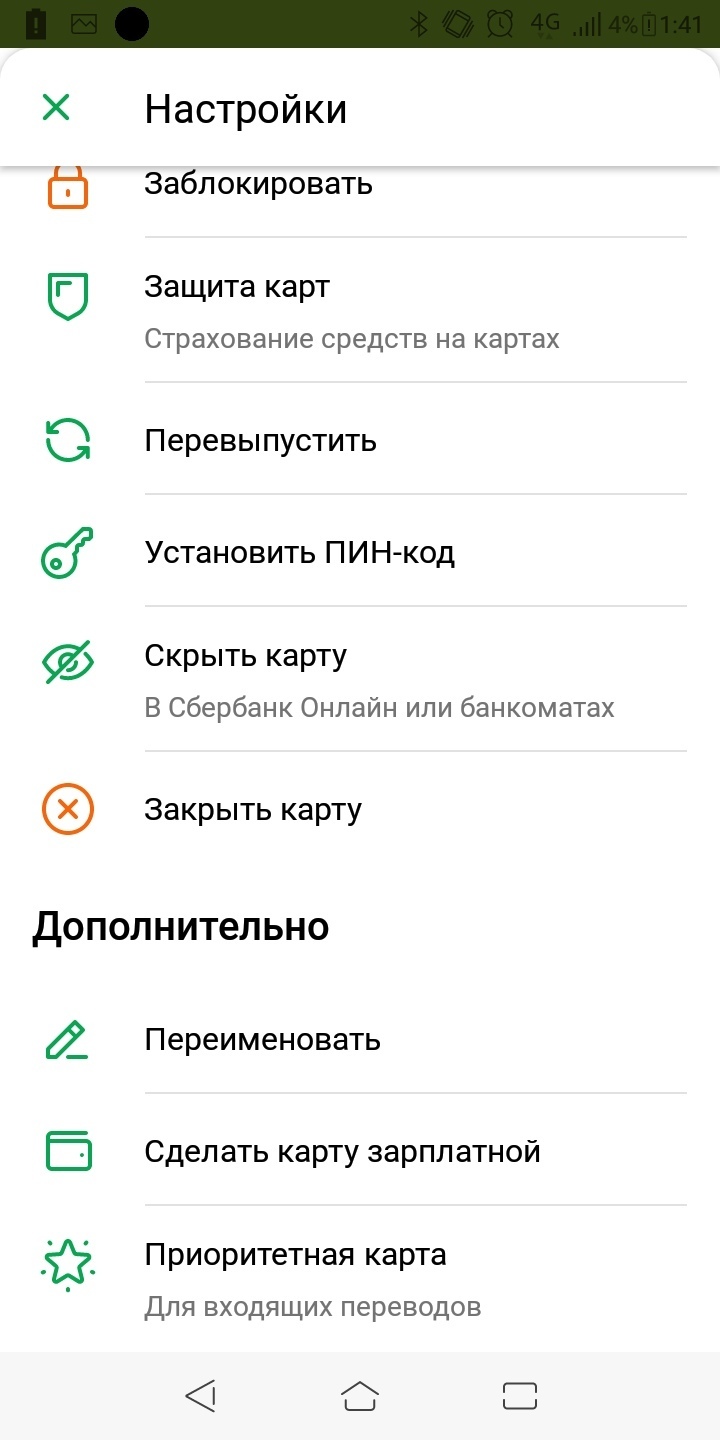
Task: Open Защита карт insurance settings
Action: coord(351,311)
